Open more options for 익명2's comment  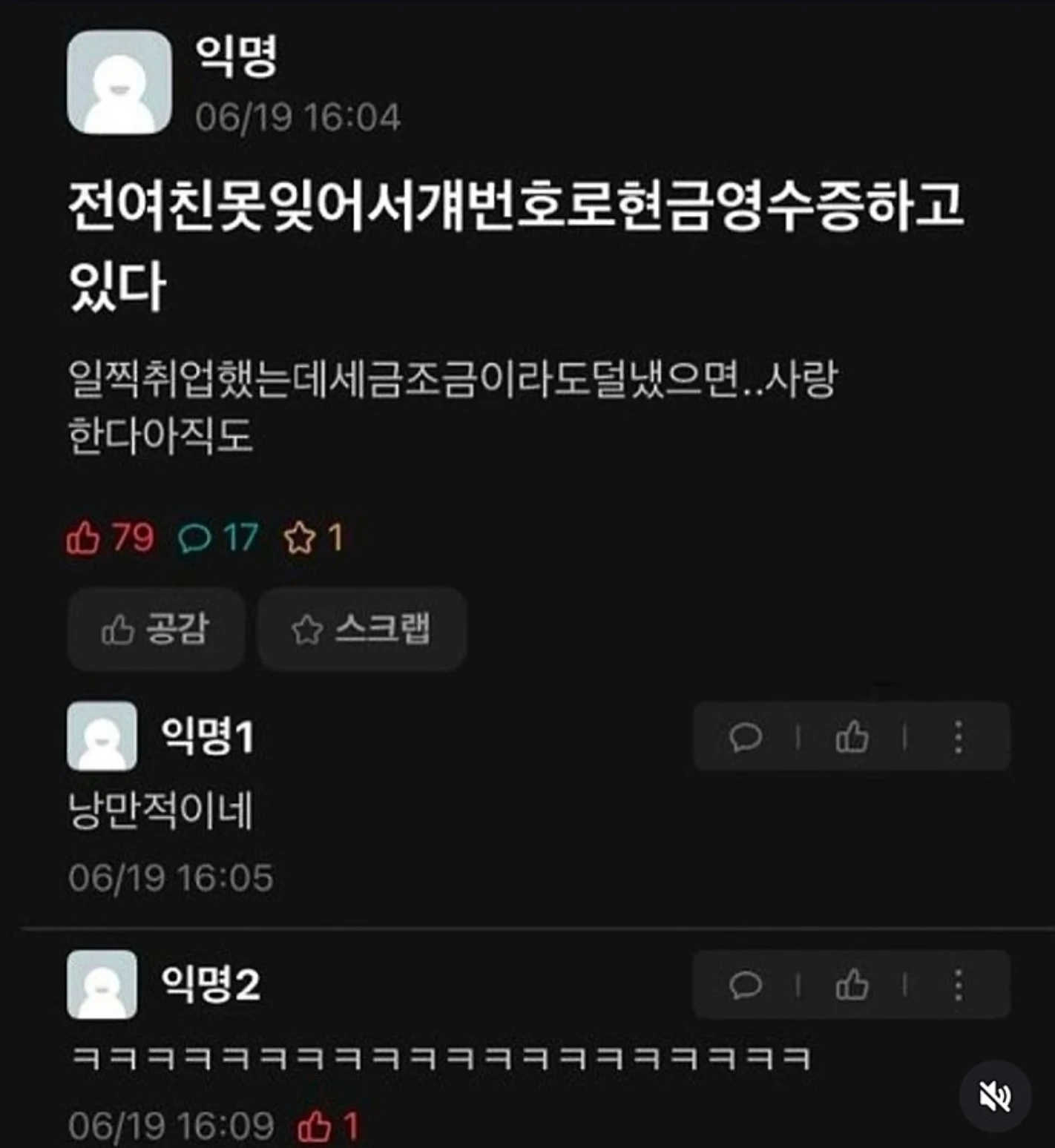(959, 986)
